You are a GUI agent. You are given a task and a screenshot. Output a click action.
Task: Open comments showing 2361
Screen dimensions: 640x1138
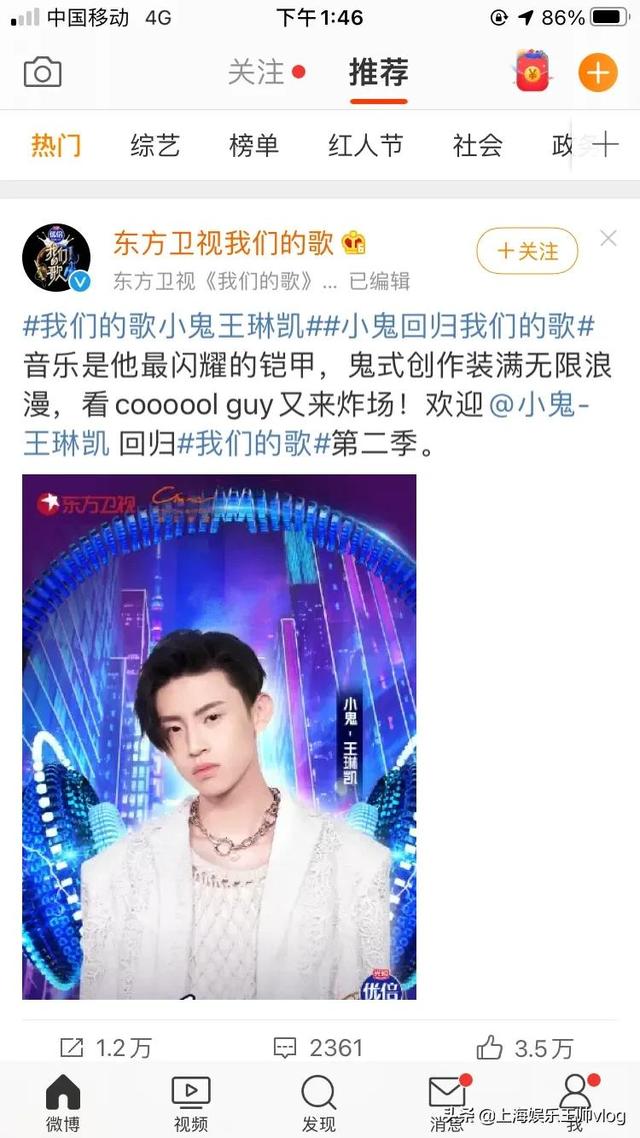(318, 1047)
